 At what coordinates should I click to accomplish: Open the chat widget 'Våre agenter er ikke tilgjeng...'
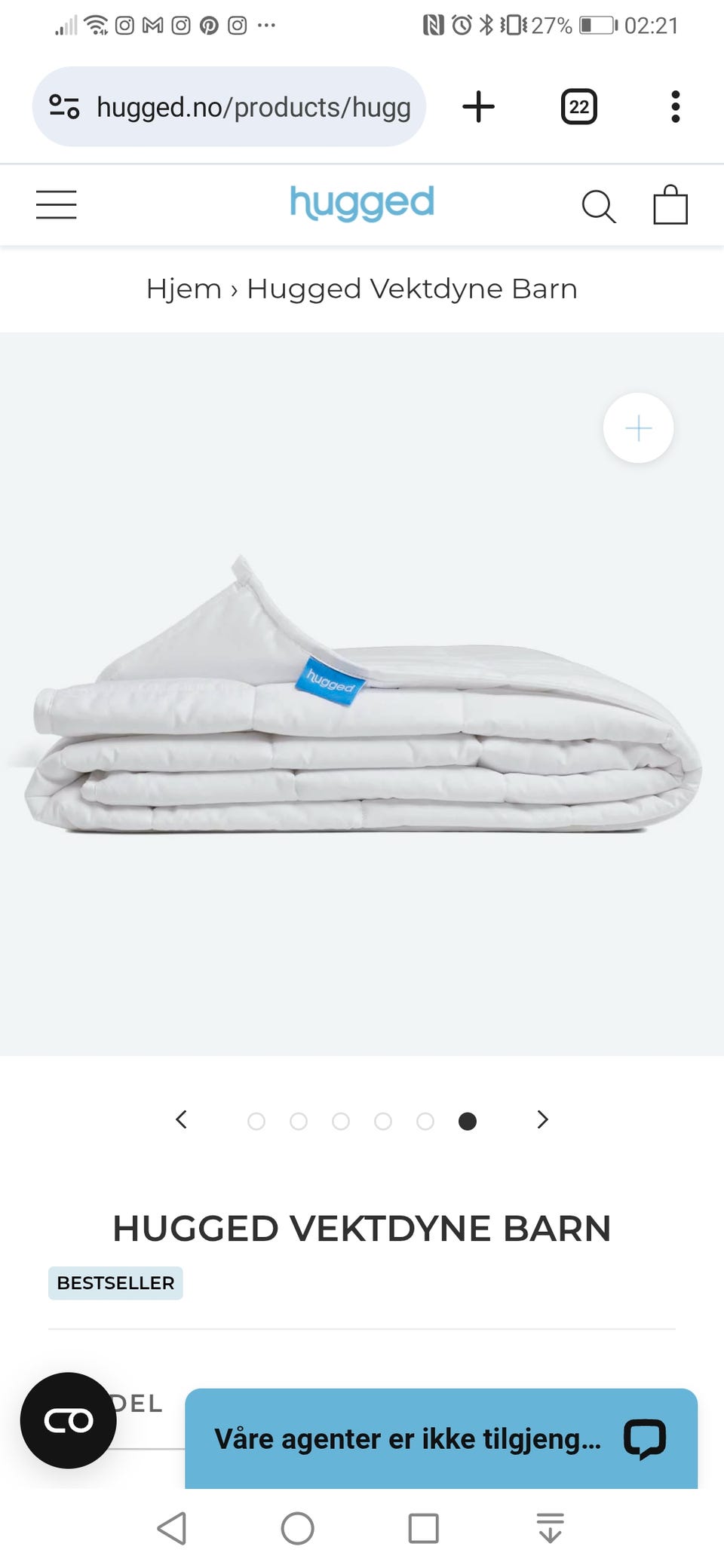(x=440, y=1438)
